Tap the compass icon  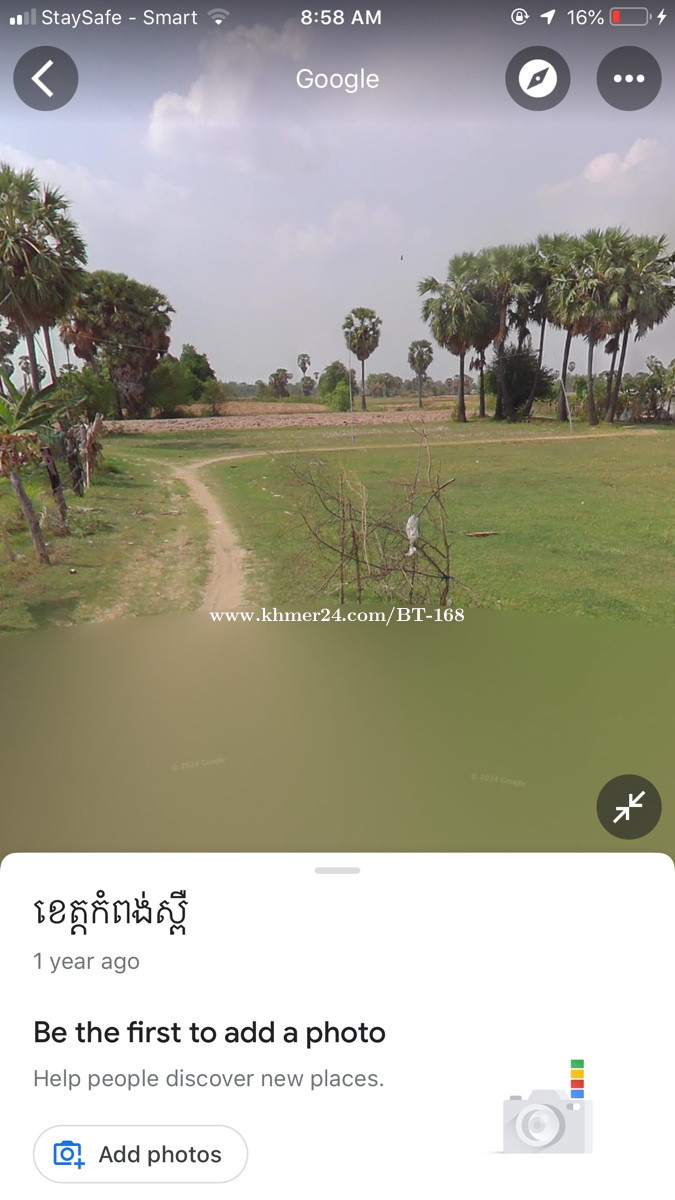pos(538,78)
